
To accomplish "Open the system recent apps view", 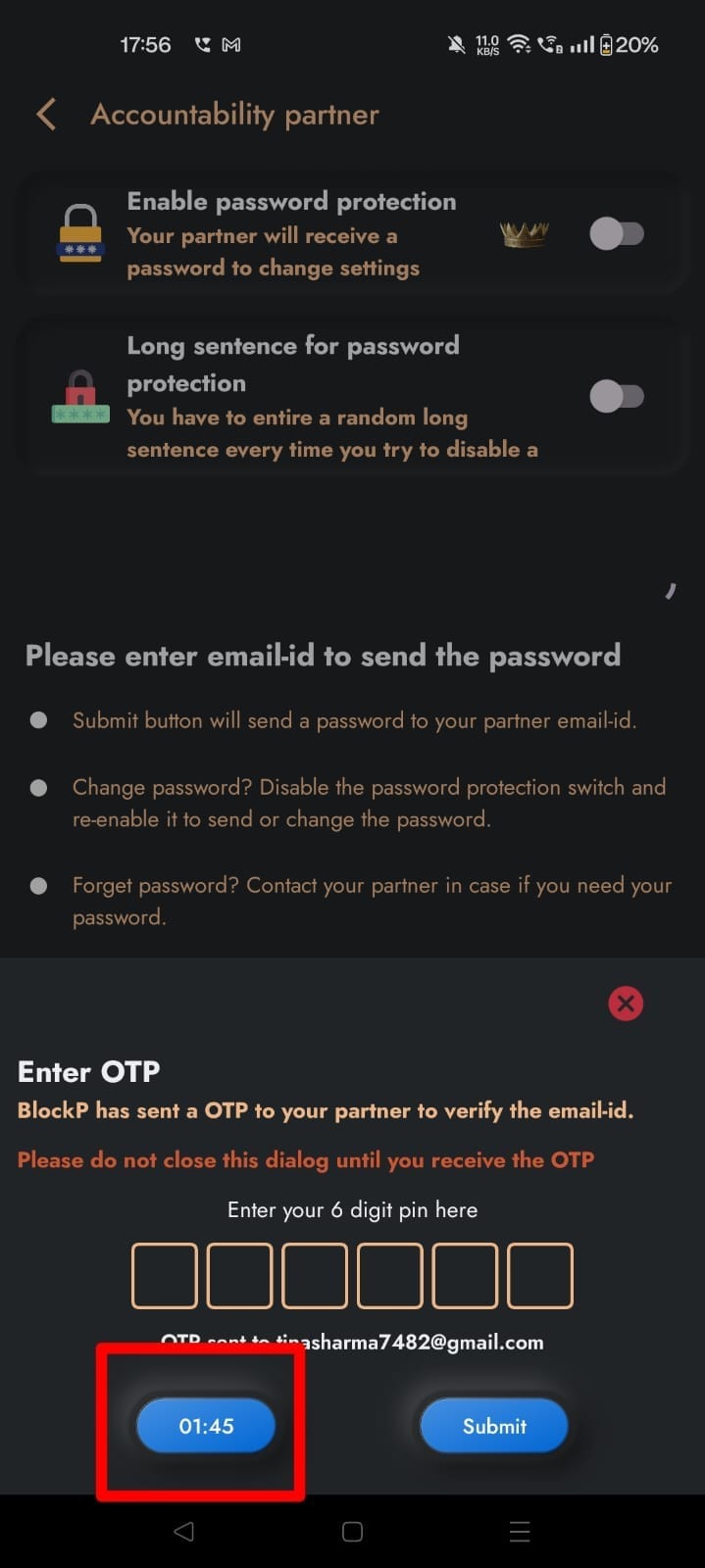I will click(x=520, y=1532).
